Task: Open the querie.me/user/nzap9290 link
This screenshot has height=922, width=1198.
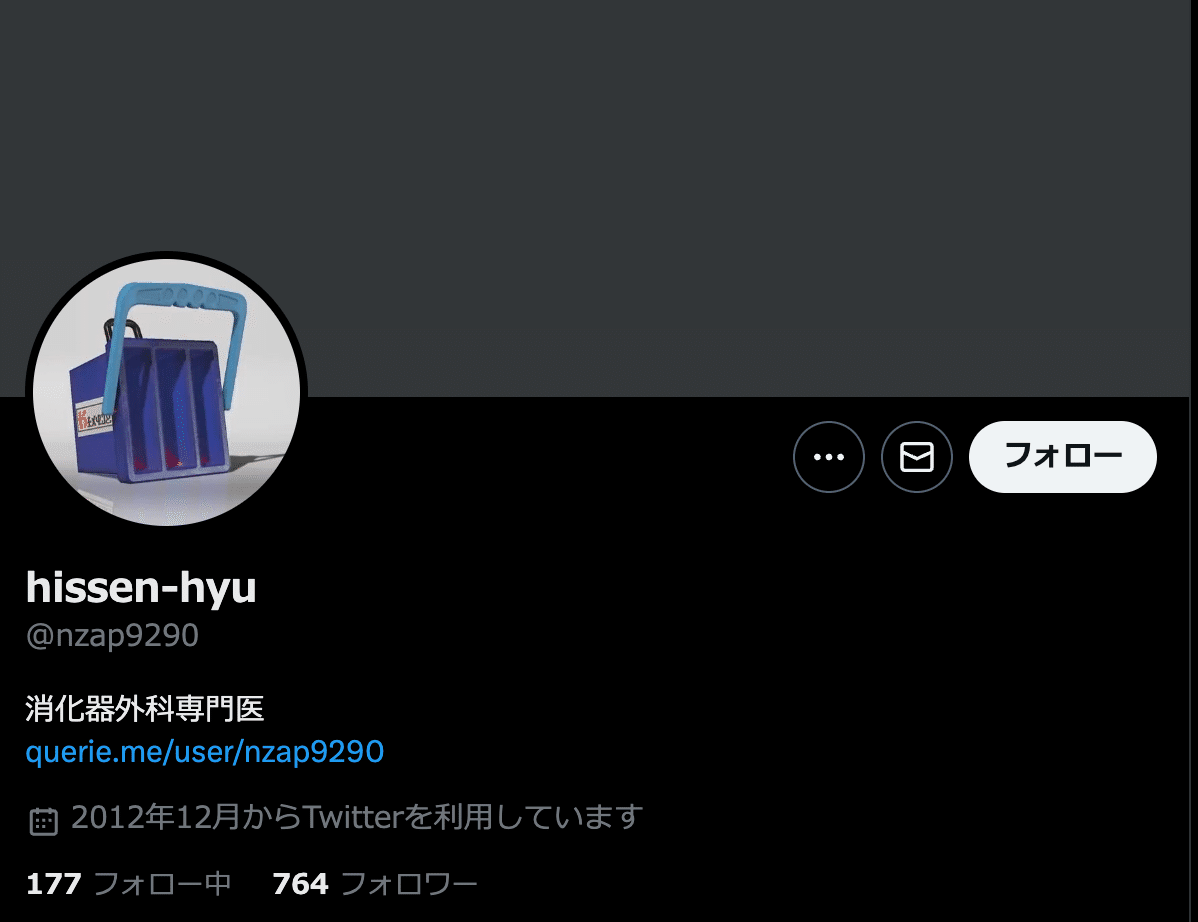Action: pos(205,752)
